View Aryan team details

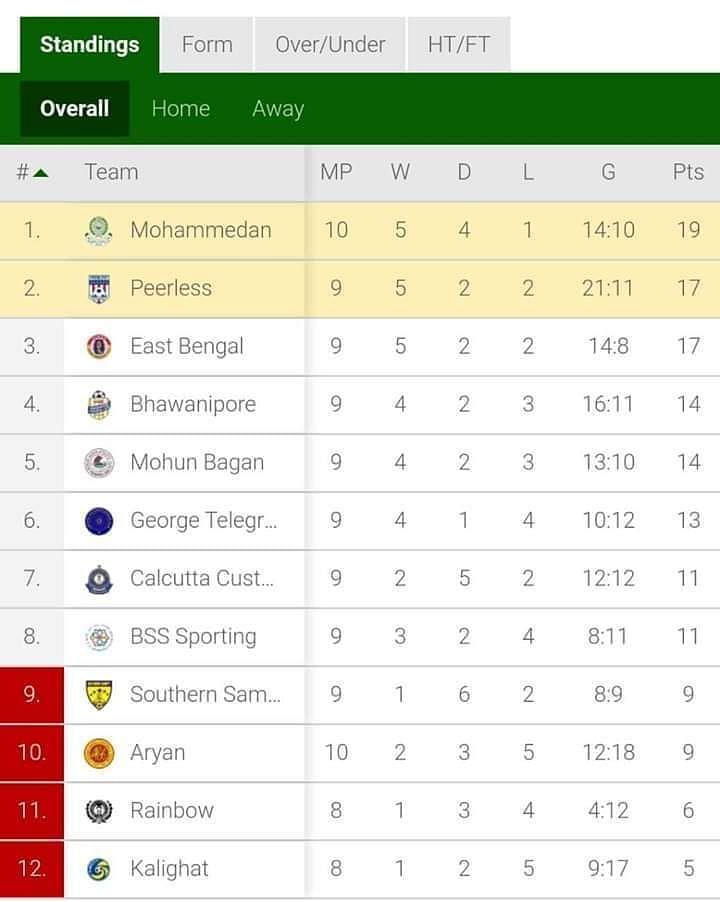click(157, 752)
